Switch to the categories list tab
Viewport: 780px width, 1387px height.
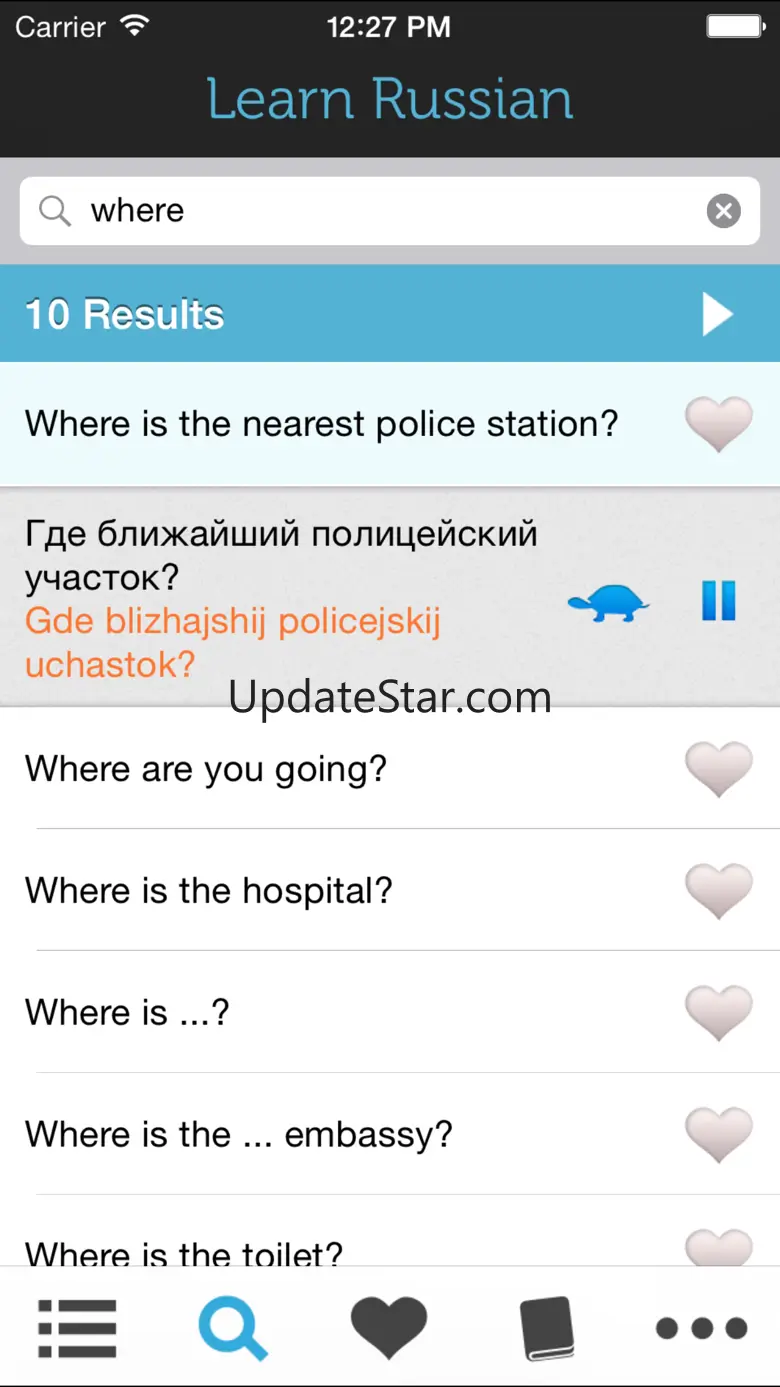pos(77,1328)
